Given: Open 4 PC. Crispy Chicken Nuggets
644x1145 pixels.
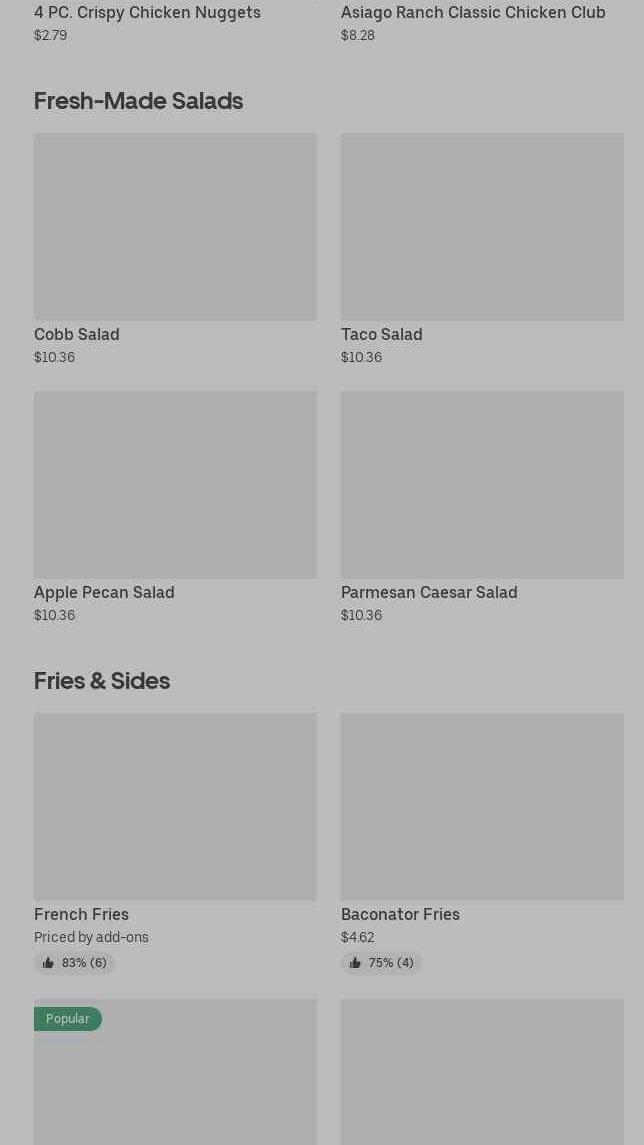Looking at the screenshot, I should [147, 13].
